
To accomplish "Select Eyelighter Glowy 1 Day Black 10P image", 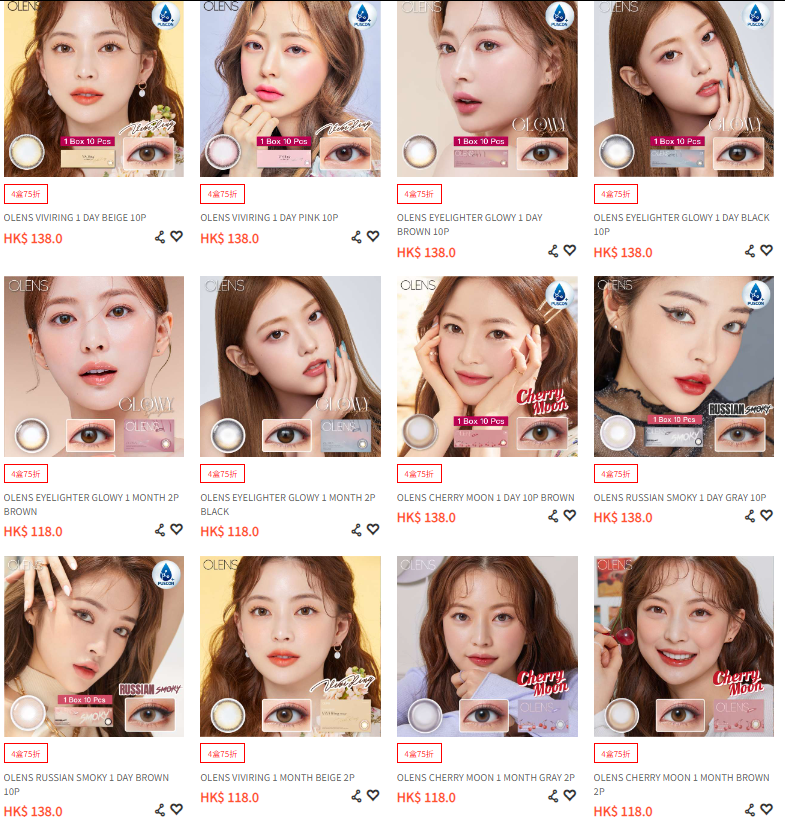I will [683, 88].
